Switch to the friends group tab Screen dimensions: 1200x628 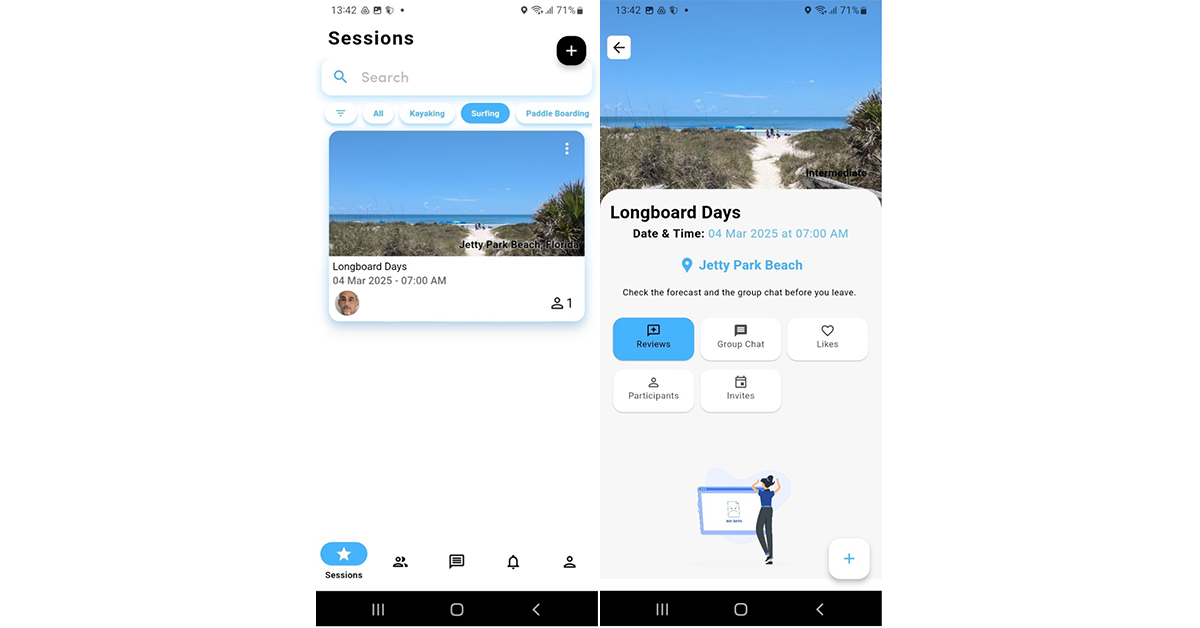pos(400,562)
